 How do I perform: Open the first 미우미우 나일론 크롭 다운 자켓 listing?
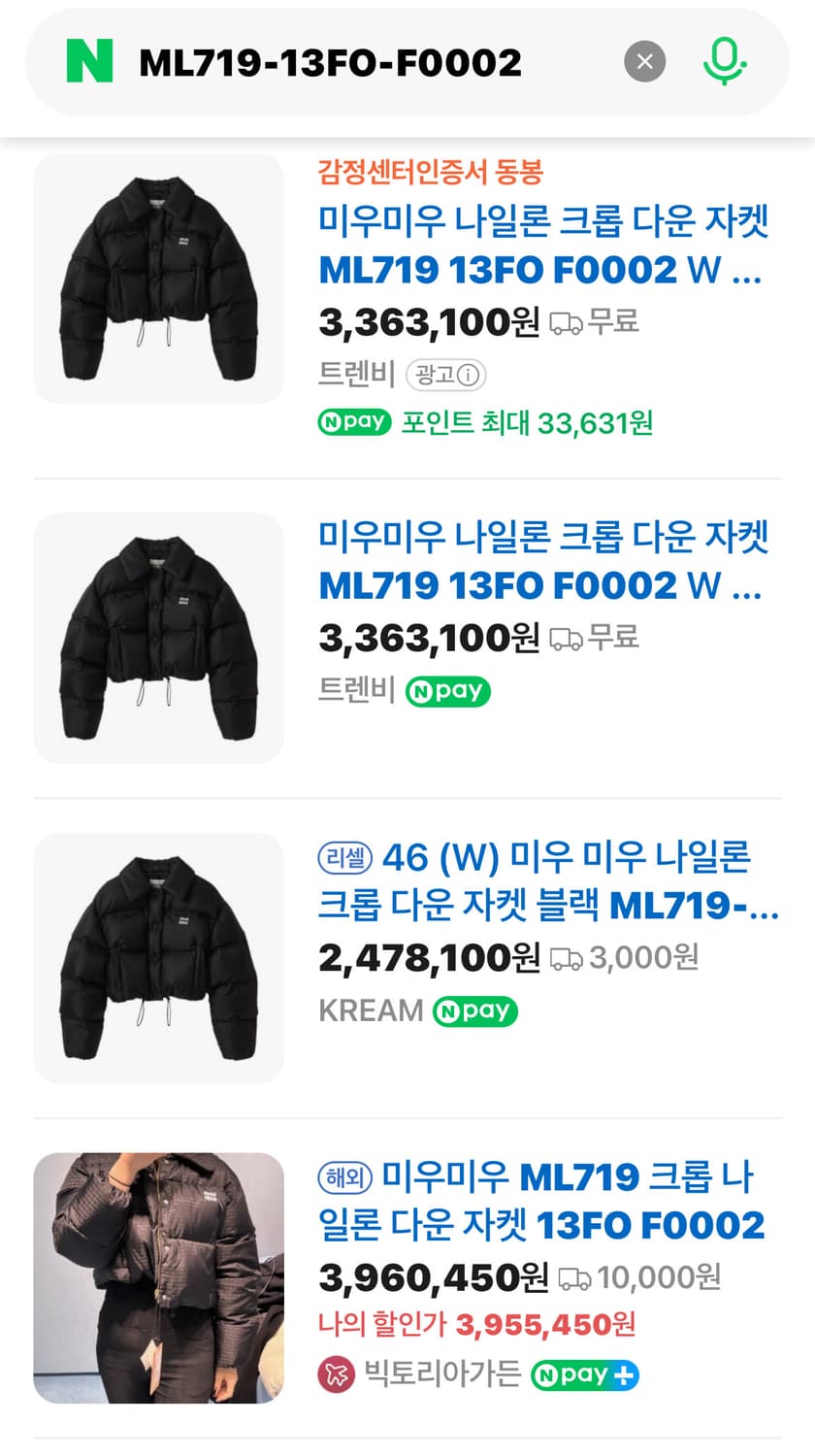(x=543, y=246)
